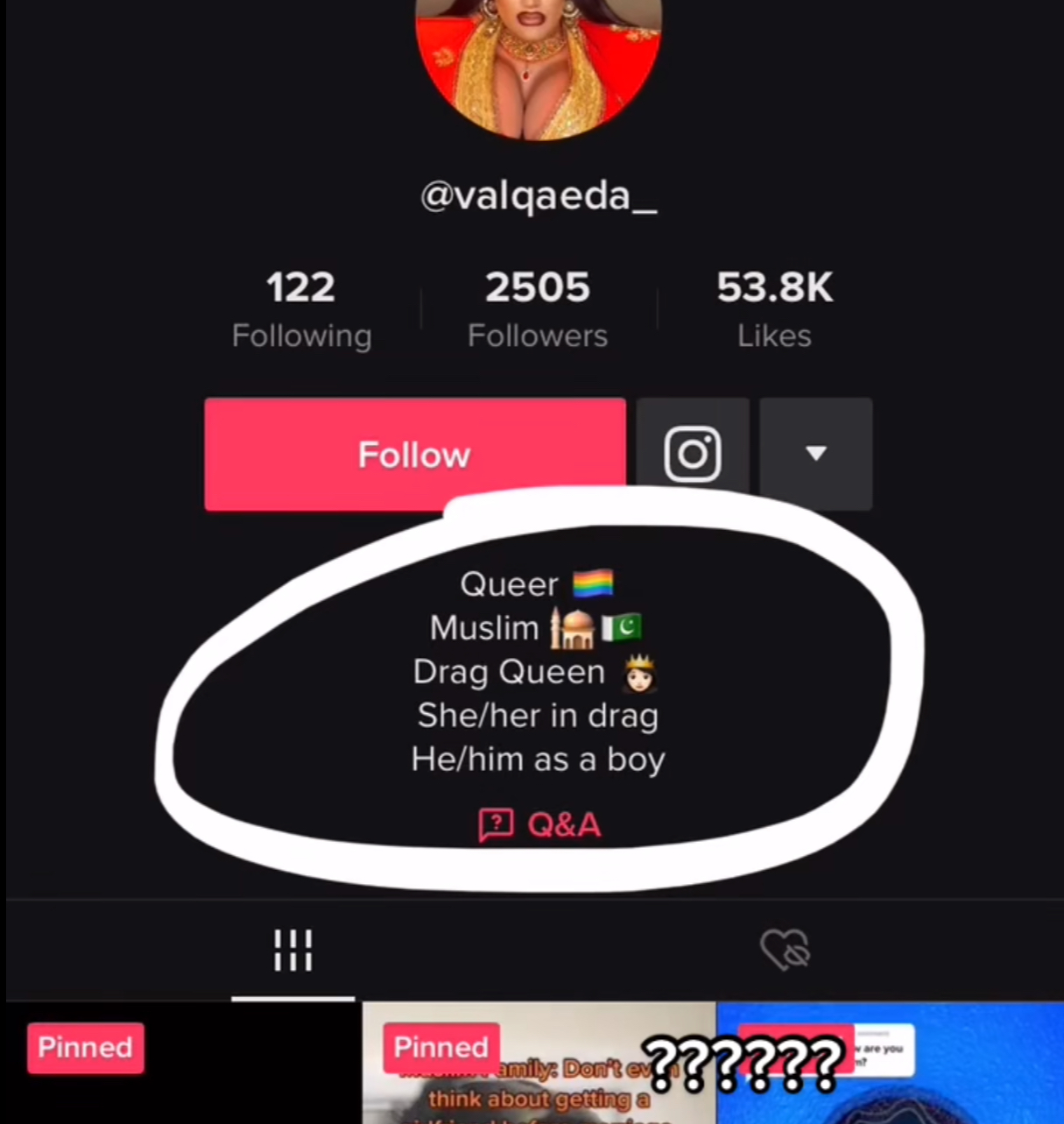Expand the suggested accounts dropdown arrow
The image size is (1064, 1124).
coord(815,454)
